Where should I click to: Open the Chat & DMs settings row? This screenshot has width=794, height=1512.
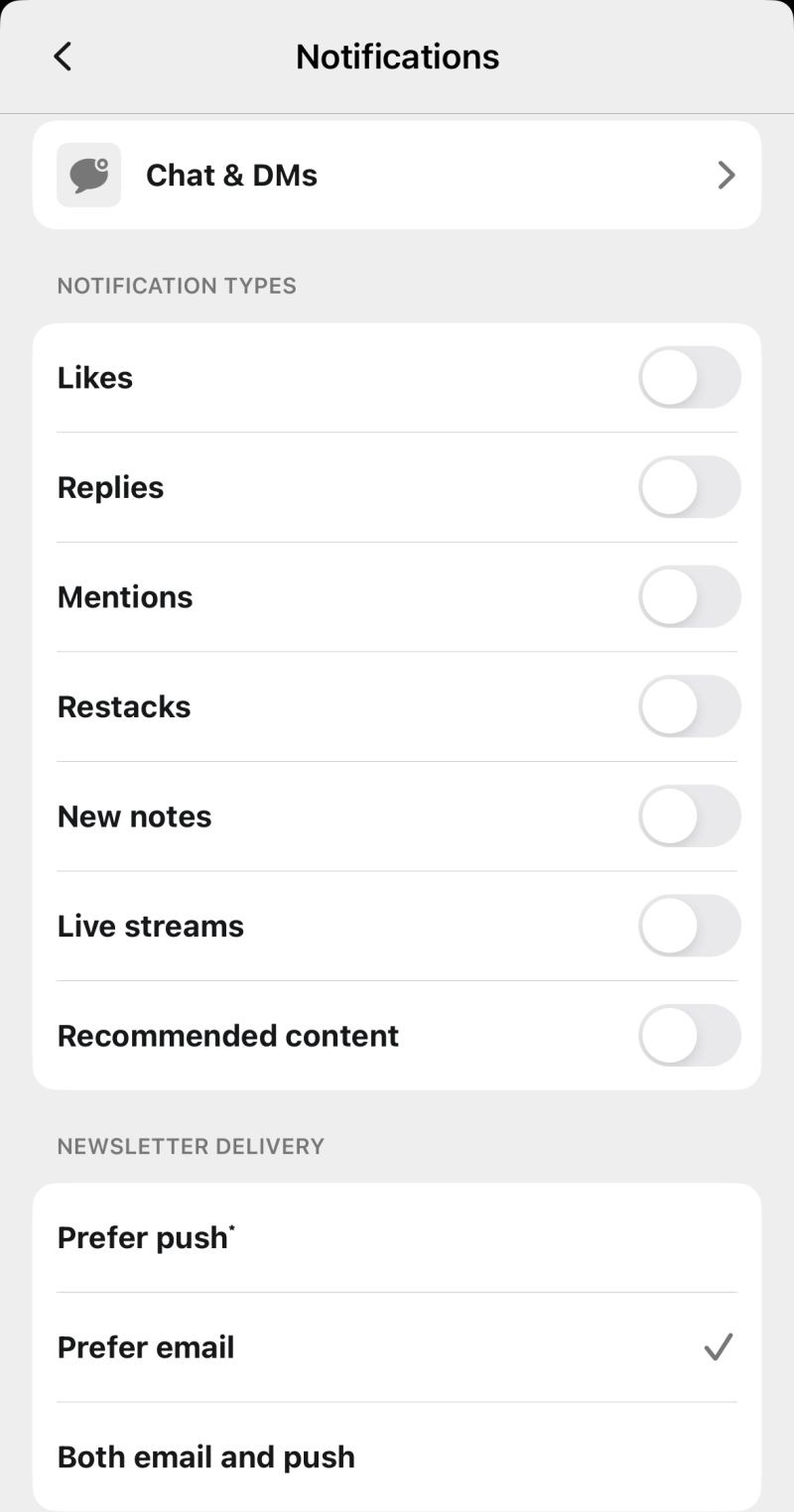coord(397,175)
